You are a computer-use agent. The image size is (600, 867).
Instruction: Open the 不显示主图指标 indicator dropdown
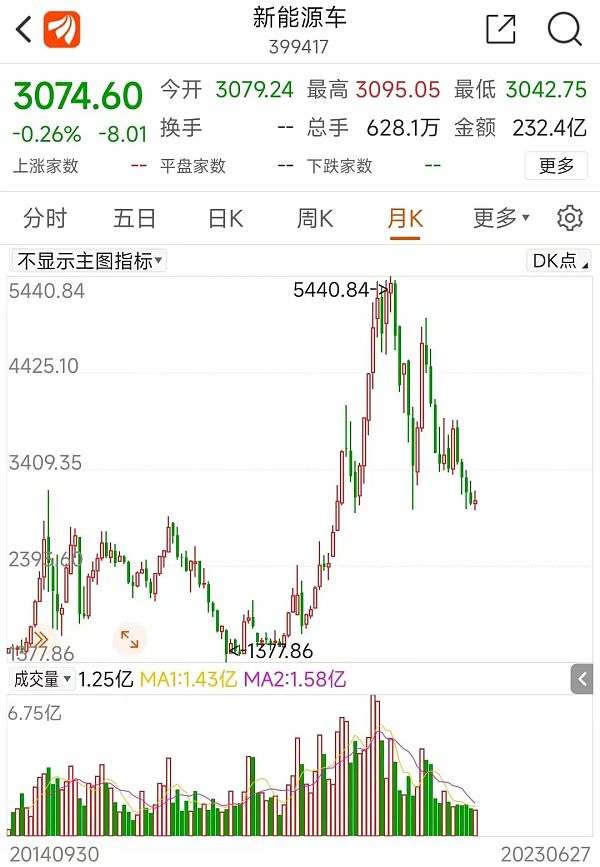89,261
